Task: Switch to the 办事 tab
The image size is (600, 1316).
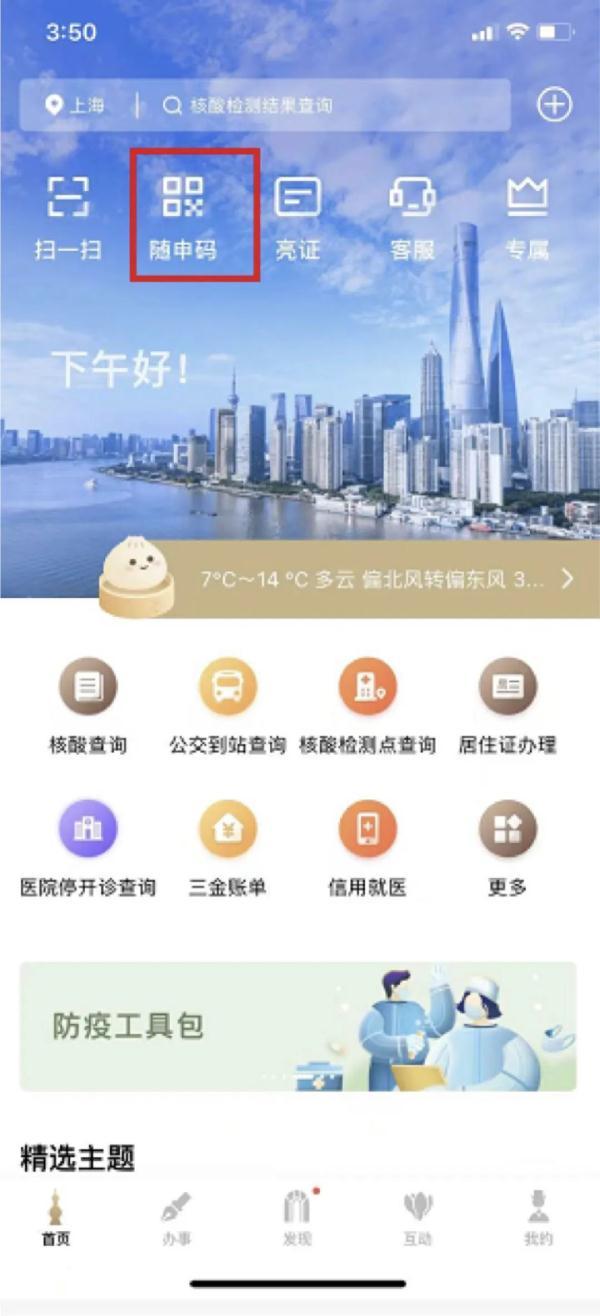Action: click(176, 1220)
